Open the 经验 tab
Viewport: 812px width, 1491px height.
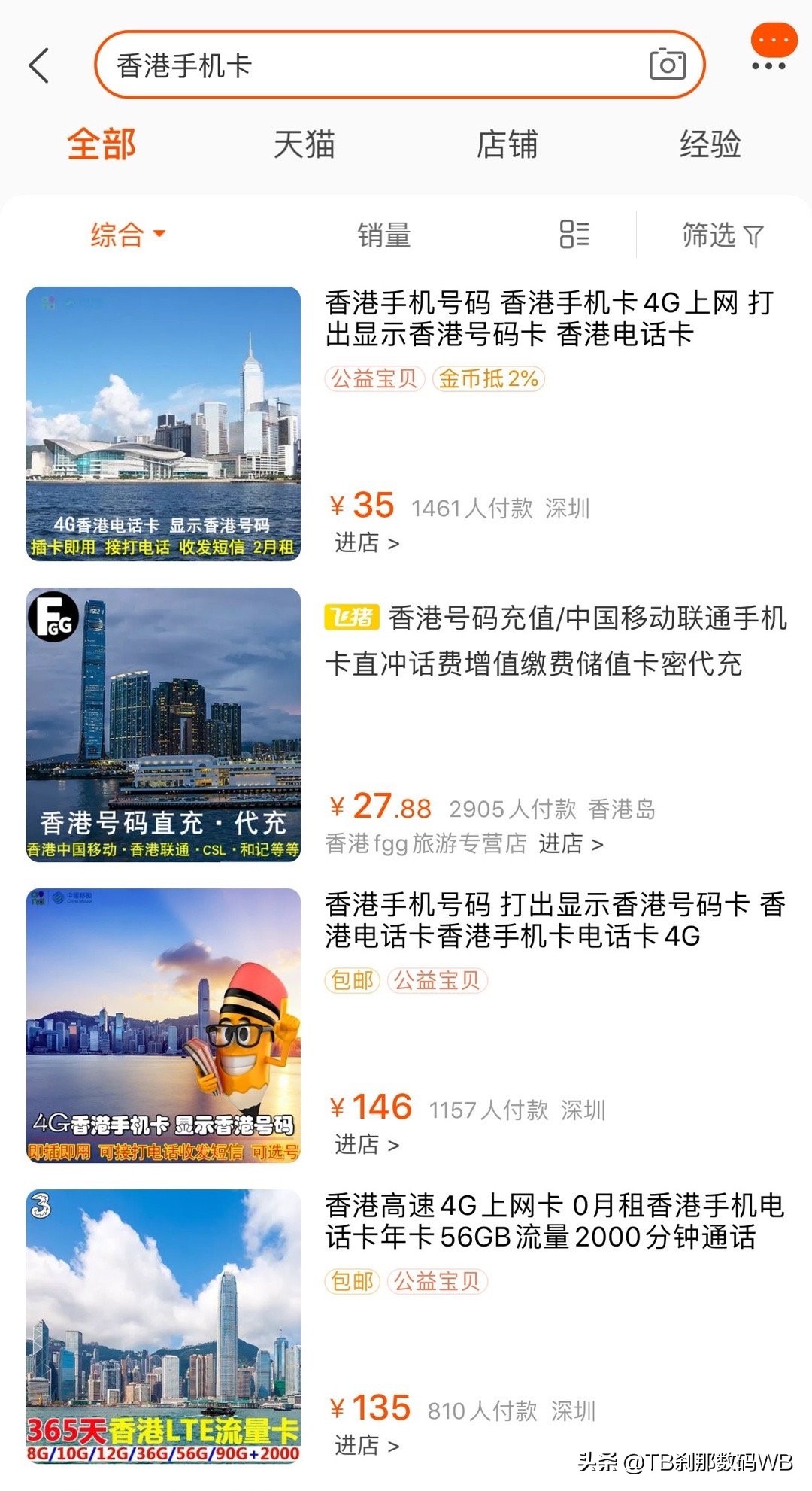tap(710, 144)
